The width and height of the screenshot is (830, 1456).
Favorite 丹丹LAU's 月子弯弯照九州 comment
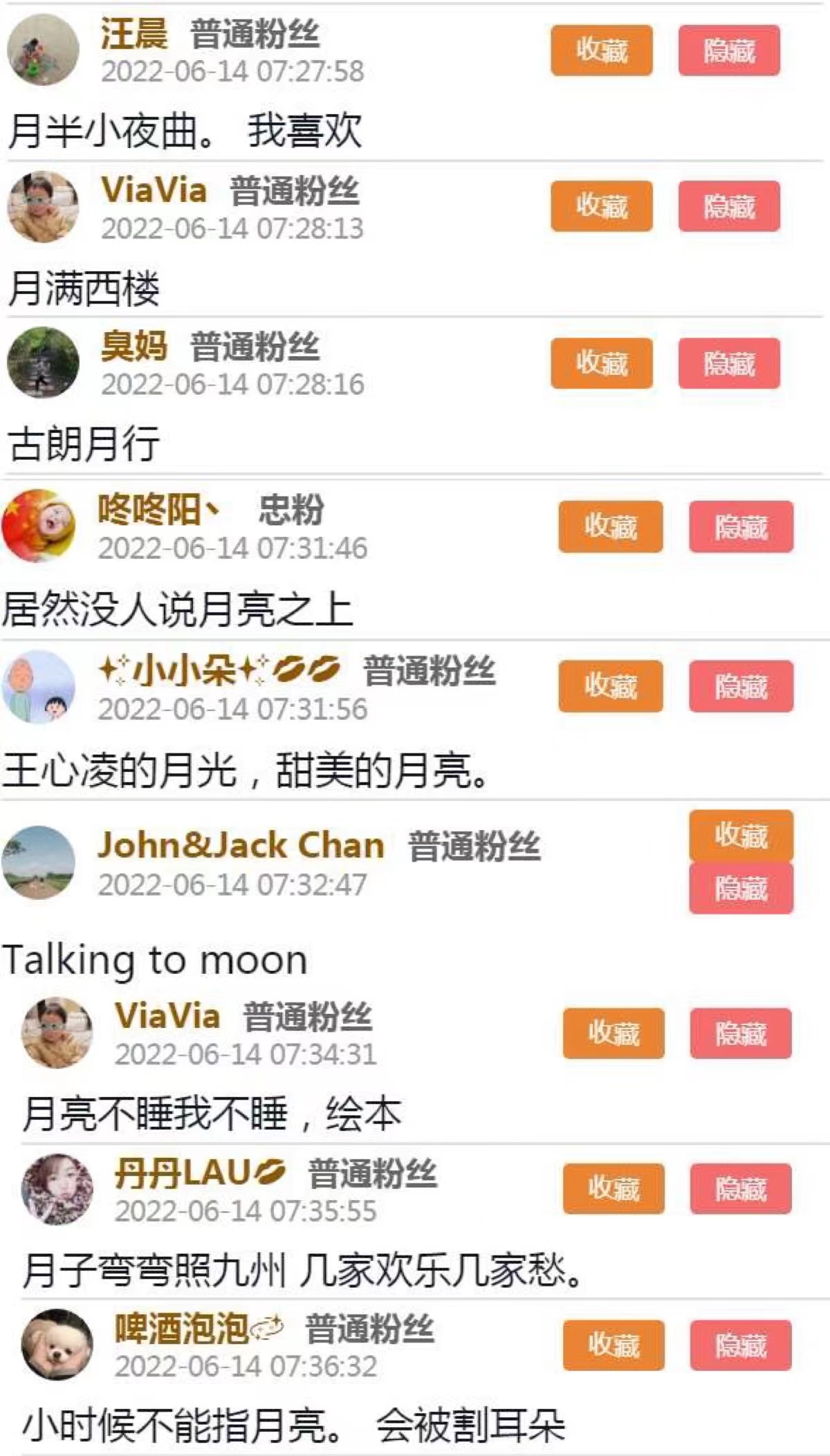click(614, 1189)
